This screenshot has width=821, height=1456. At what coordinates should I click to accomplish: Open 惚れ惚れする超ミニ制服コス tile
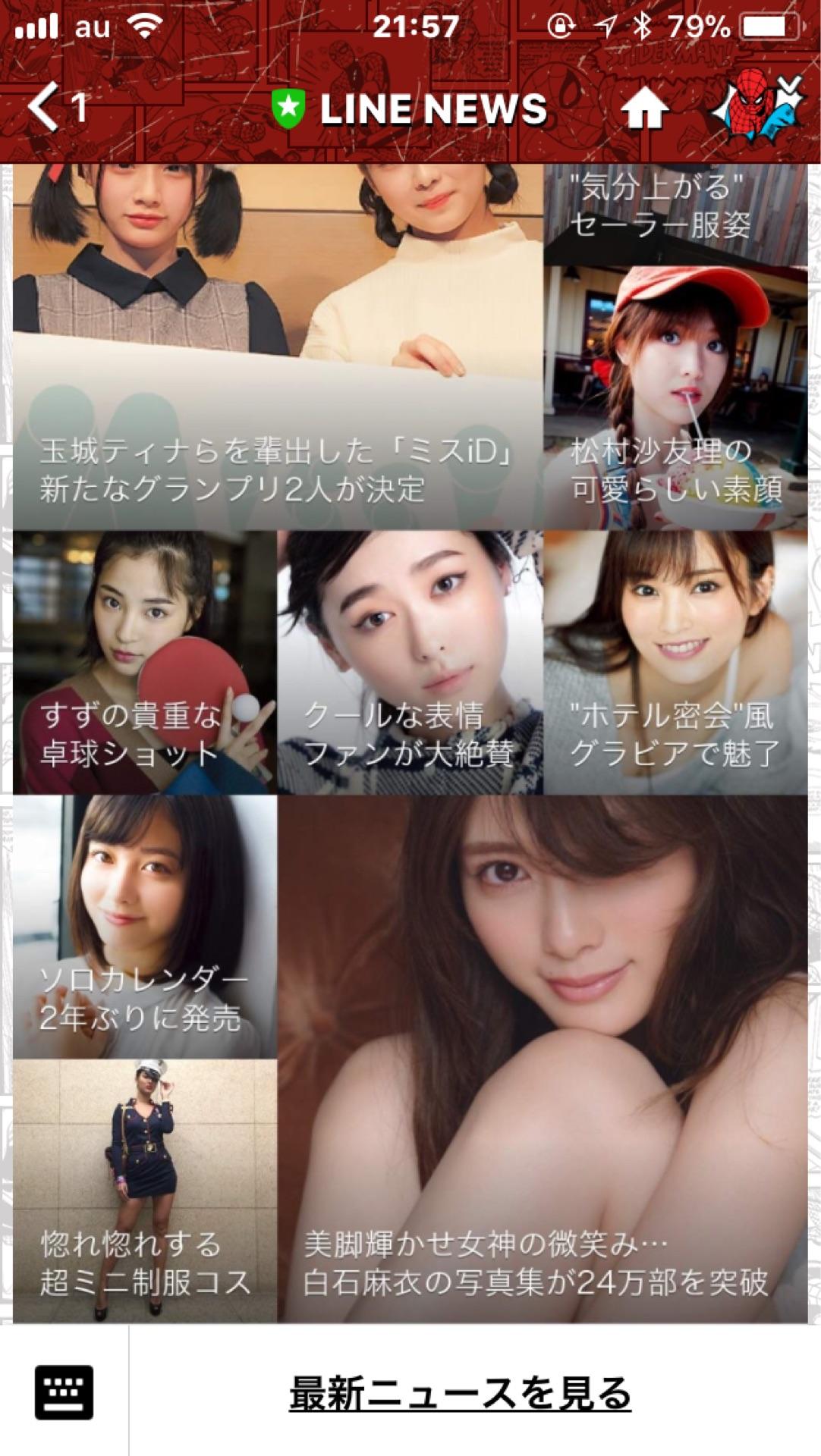144,1191
